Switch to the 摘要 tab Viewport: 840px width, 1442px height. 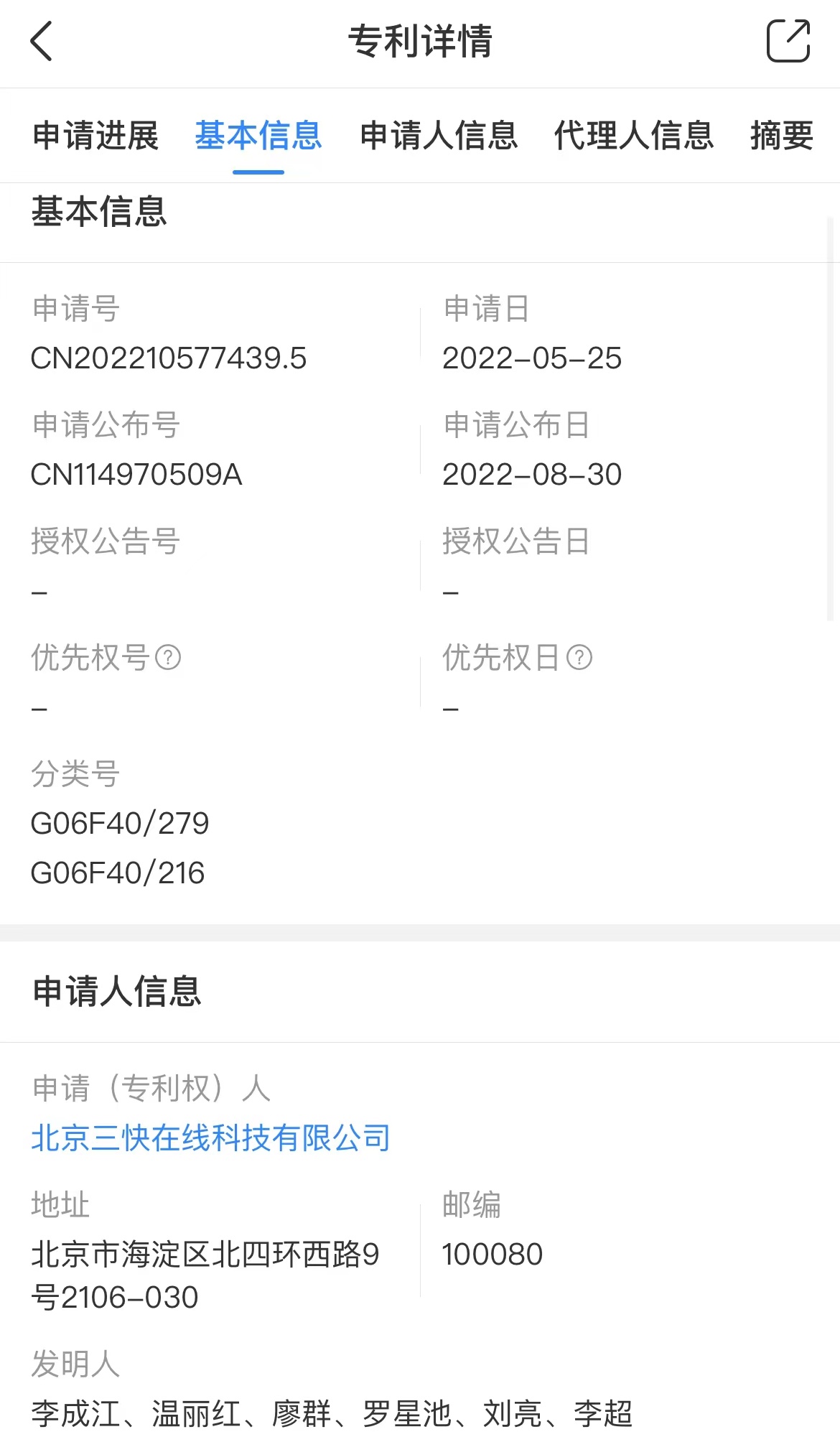point(782,135)
